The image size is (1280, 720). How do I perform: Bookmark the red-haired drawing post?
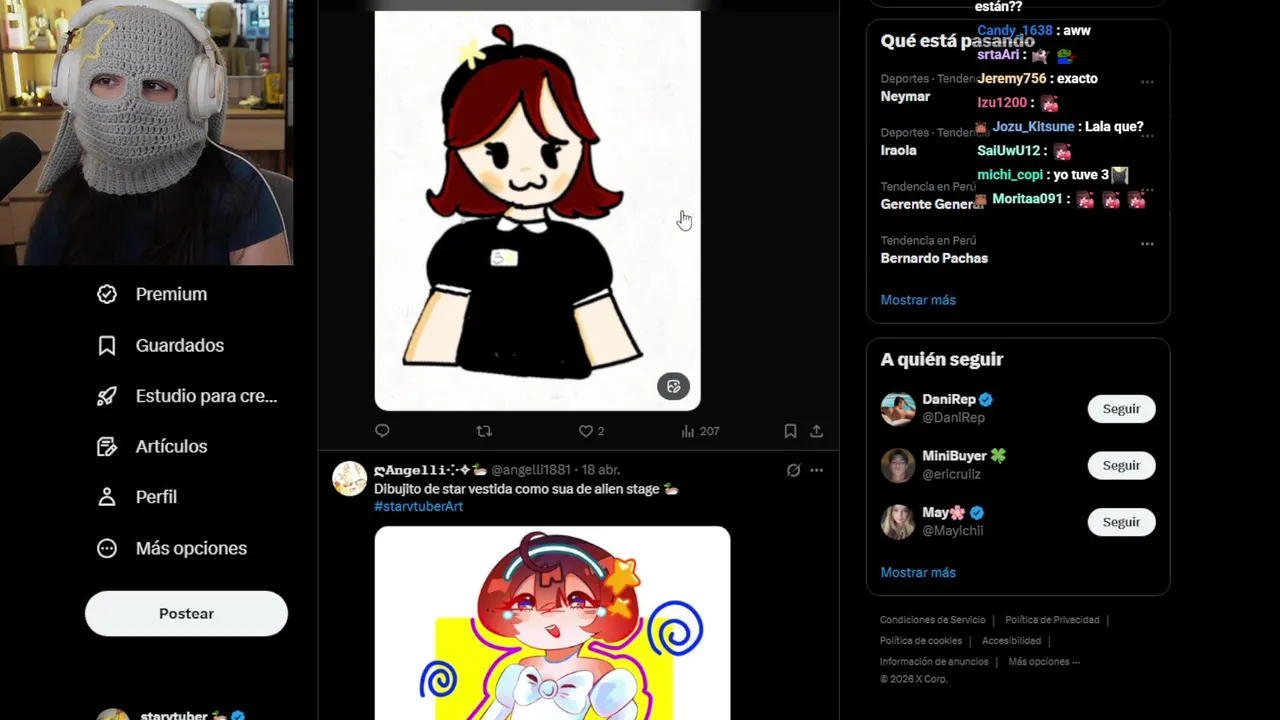point(790,431)
